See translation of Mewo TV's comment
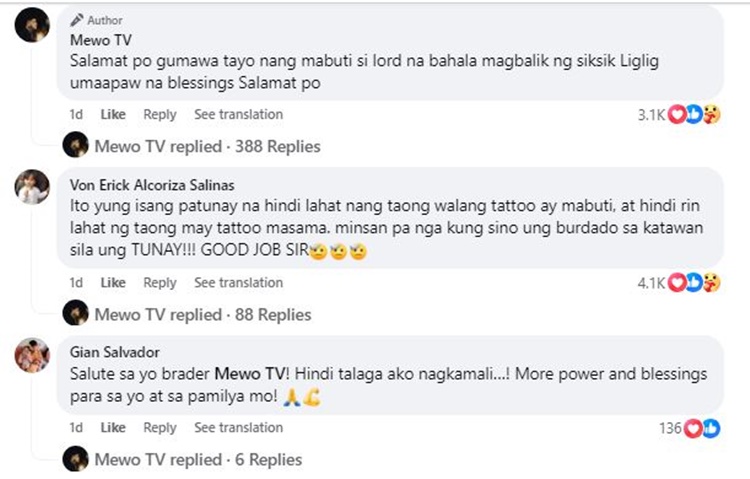The width and height of the screenshot is (750, 479). (238, 115)
